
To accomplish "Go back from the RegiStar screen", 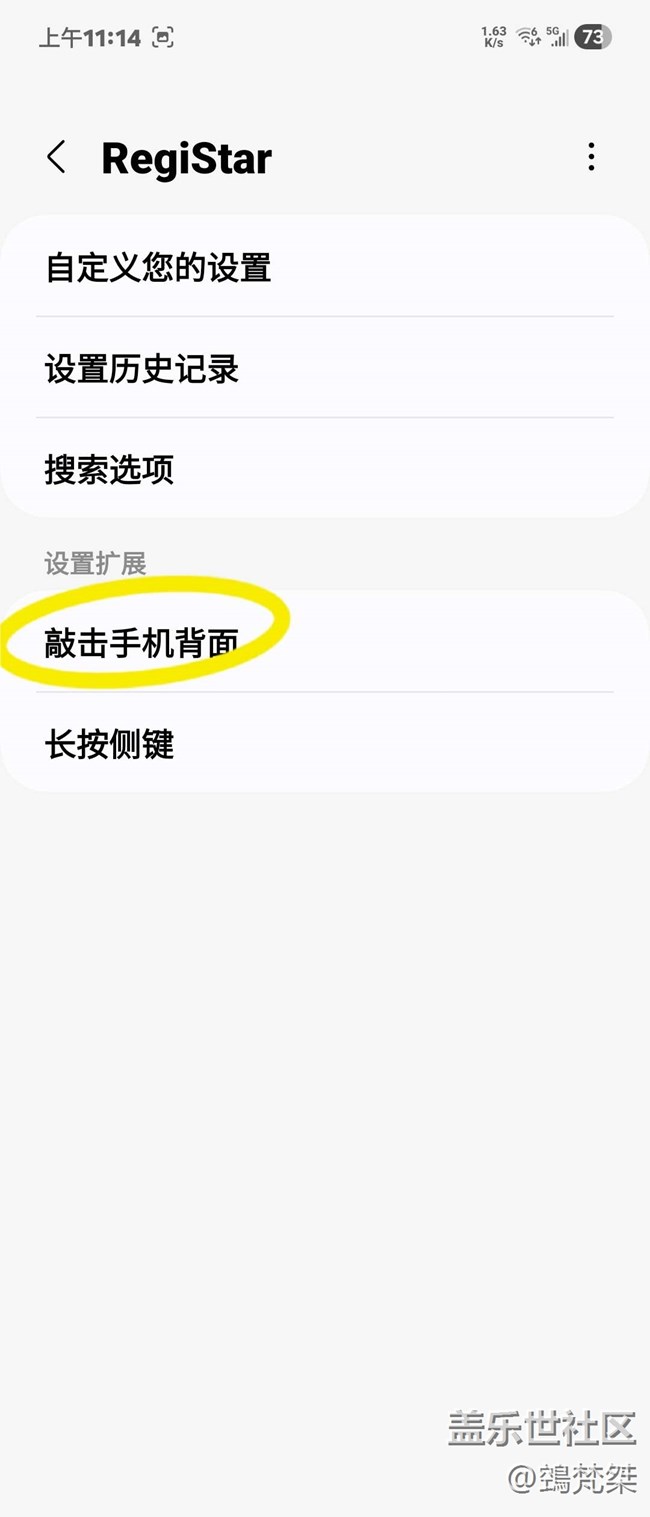I will point(57,158).
